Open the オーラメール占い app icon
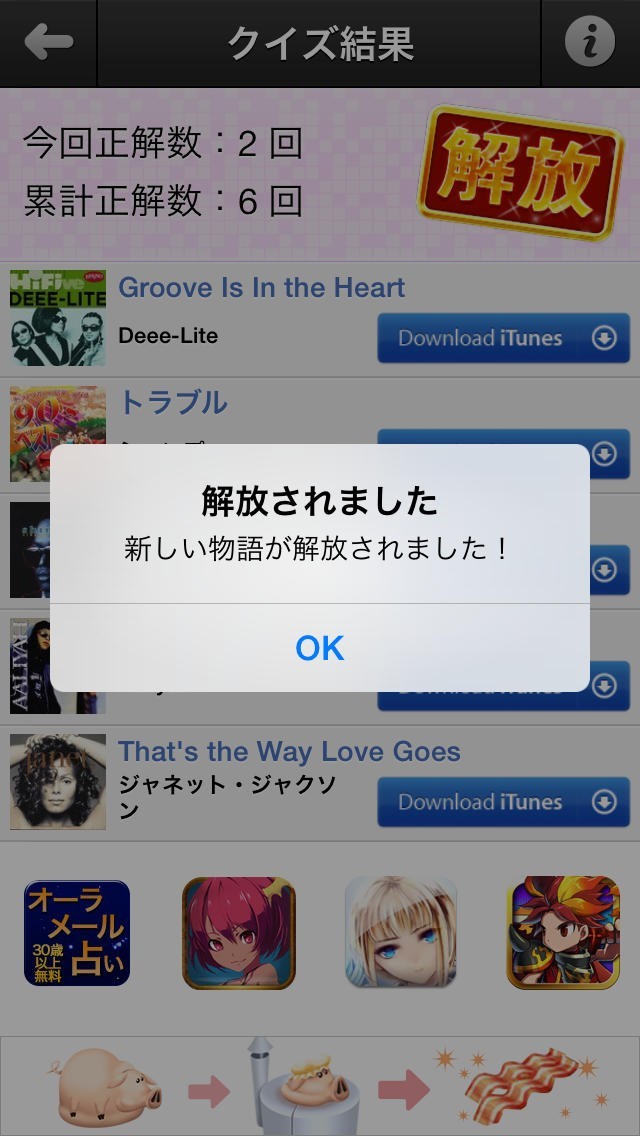The width and height of the screenshot is (640, 1136). pyautogui.click(x=77, y=933)
